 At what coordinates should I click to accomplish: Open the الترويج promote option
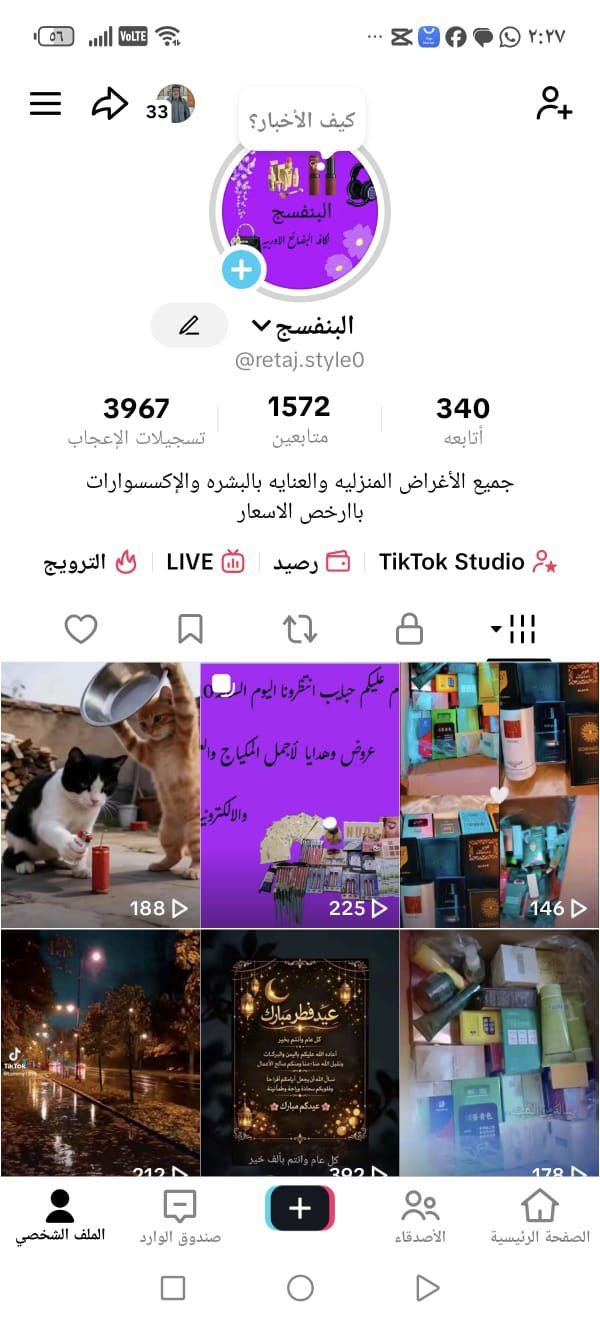90,562
